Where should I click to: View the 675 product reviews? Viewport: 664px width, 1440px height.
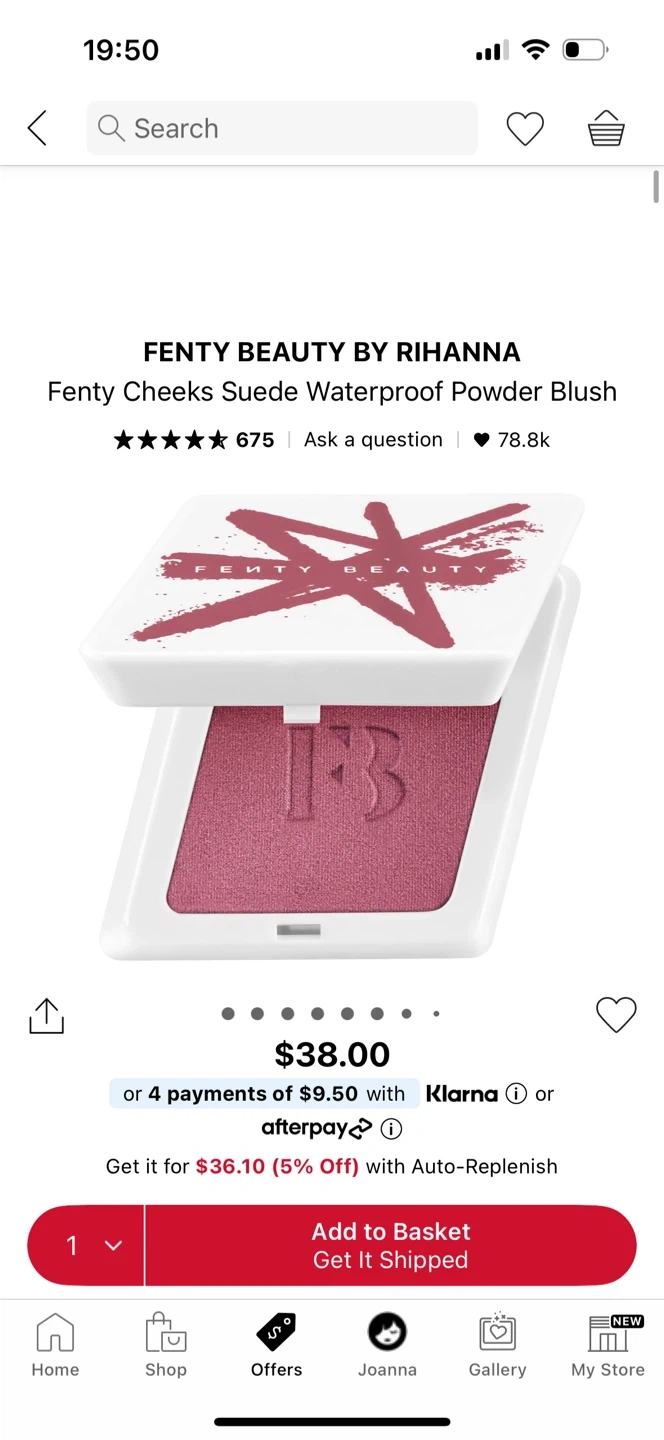click(193, 440)
